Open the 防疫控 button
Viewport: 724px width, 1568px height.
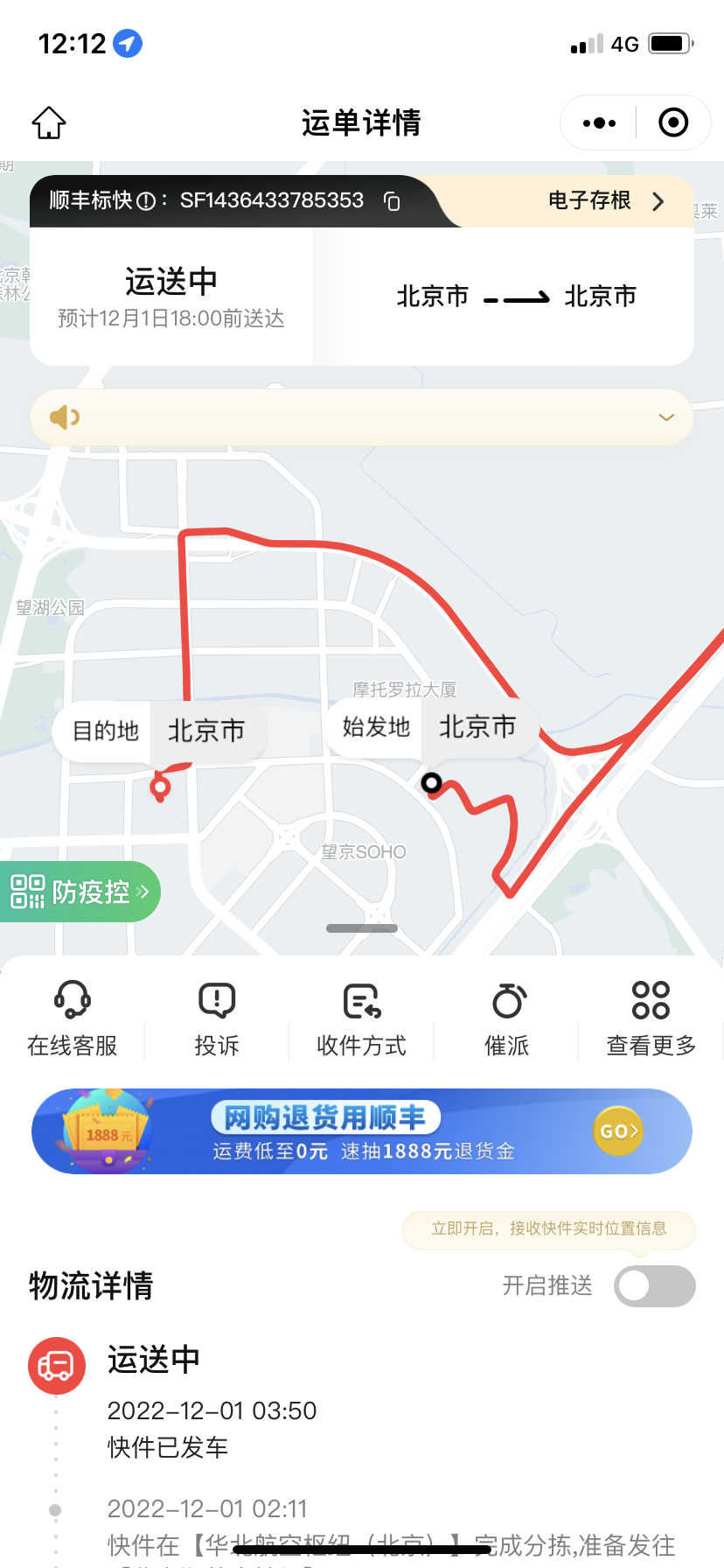coord(80,892)
